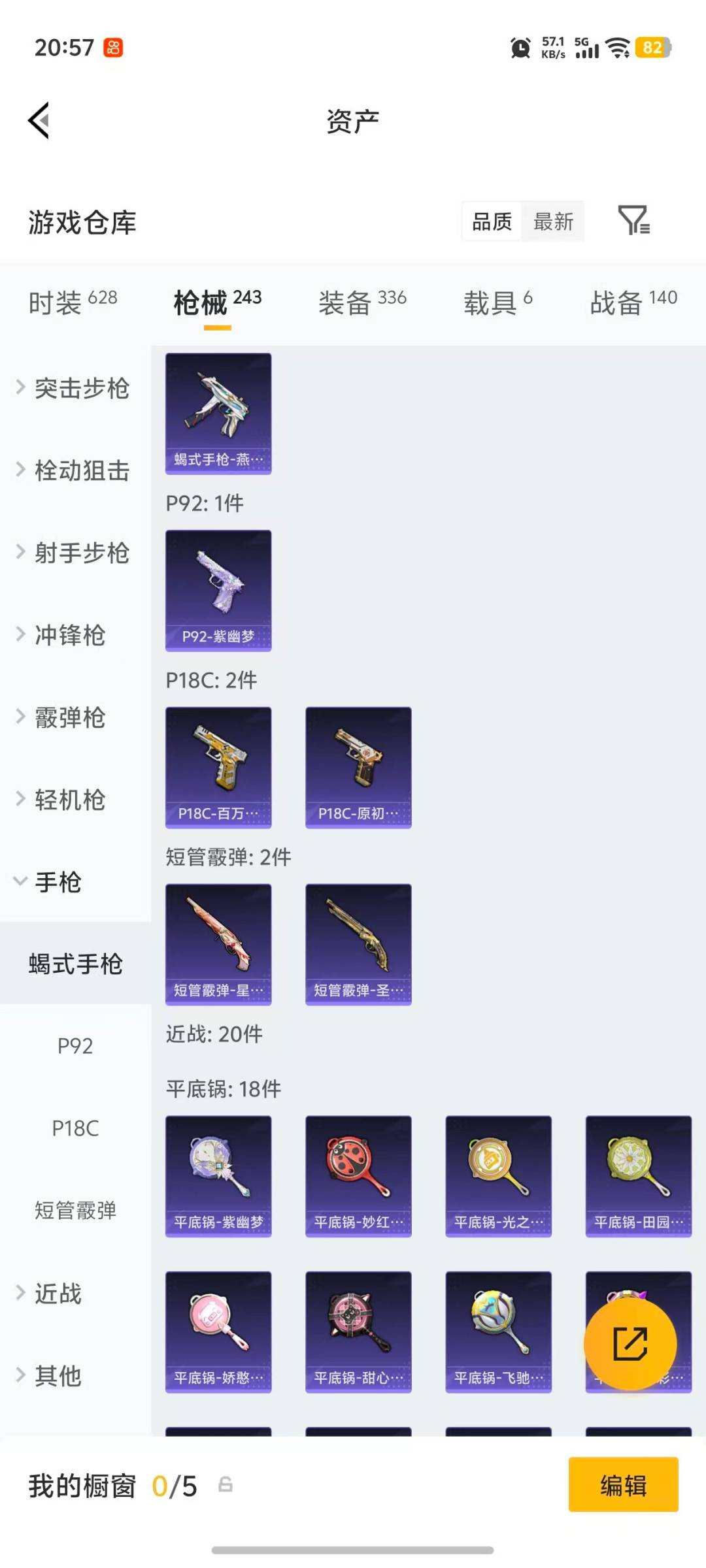Open the 平底锅-飞驰 pan item

tap(498, 1333)
